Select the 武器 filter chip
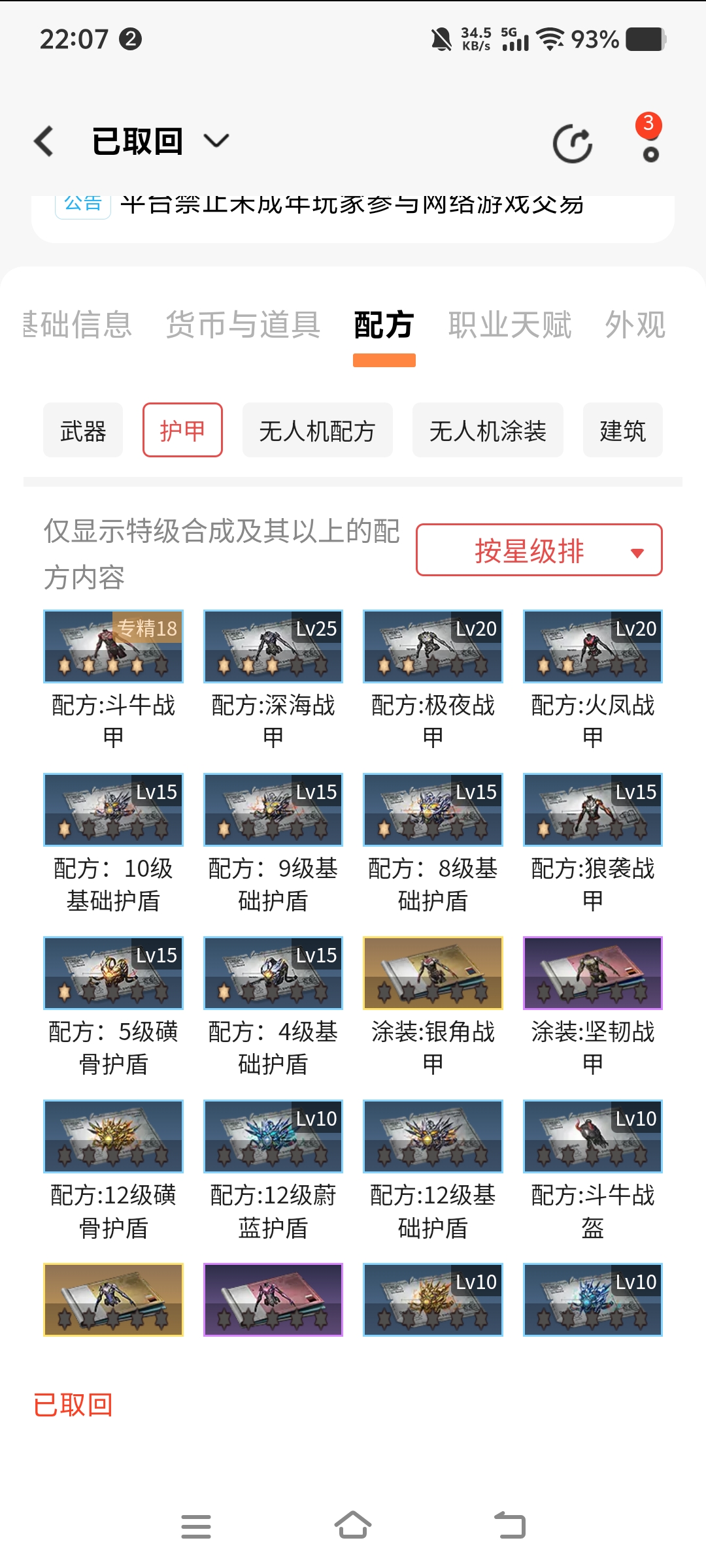Screen dimensions: 706x1568 83,431
